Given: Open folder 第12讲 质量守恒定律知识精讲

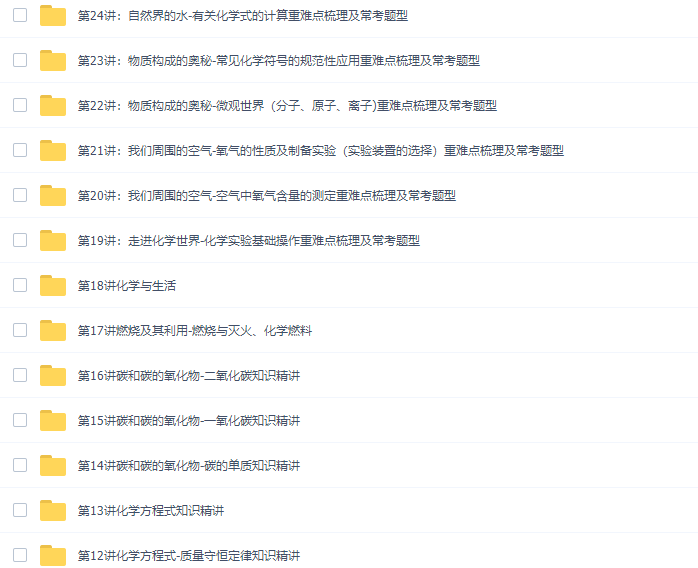Looking at the screenshot, I should [189, 556].
